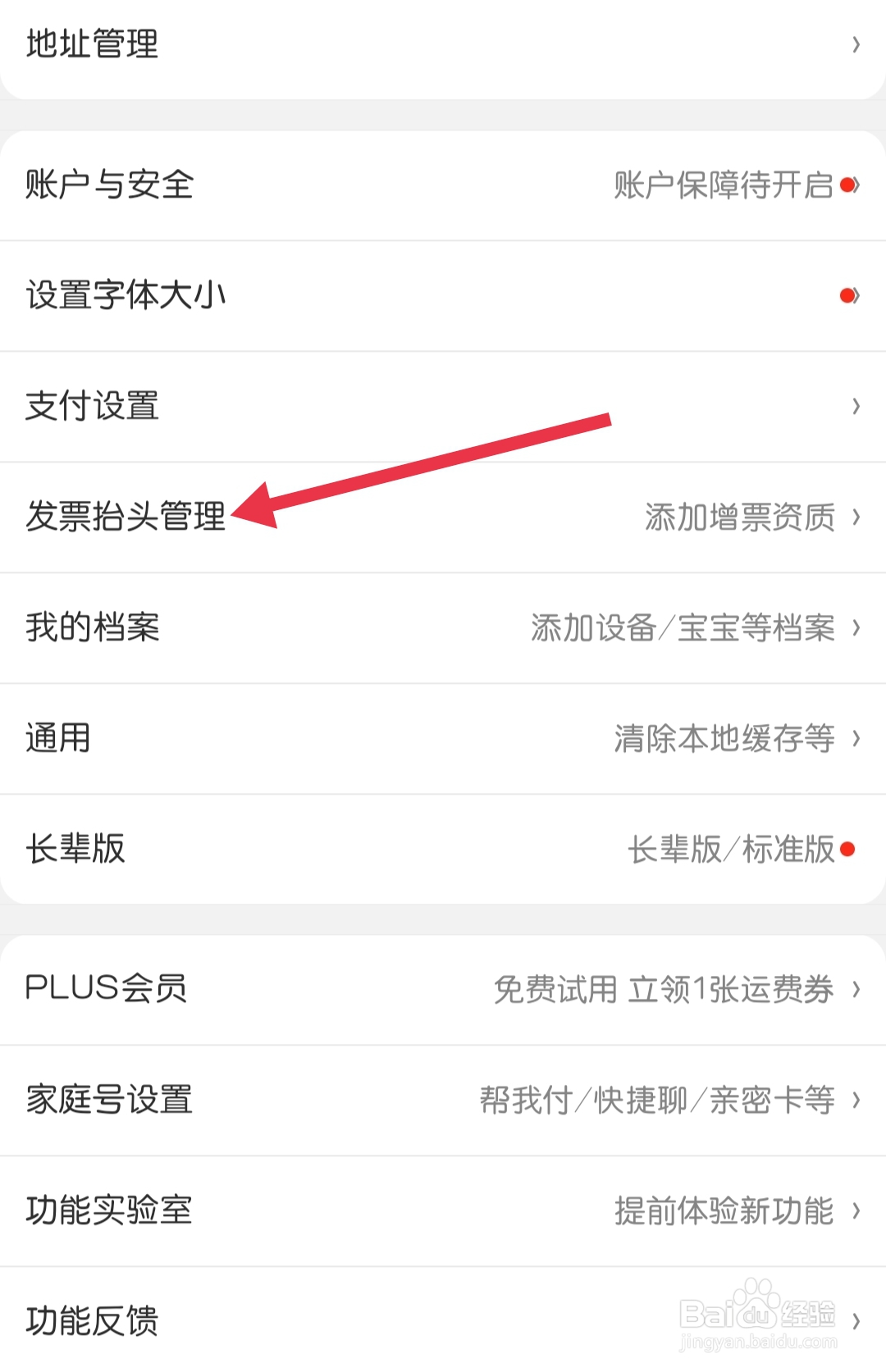Image resolution: width=886 pixels, height=1372 pixels.
Task: Tap 账户保障待开启 to enable account protection
Action: coord(726,186)
